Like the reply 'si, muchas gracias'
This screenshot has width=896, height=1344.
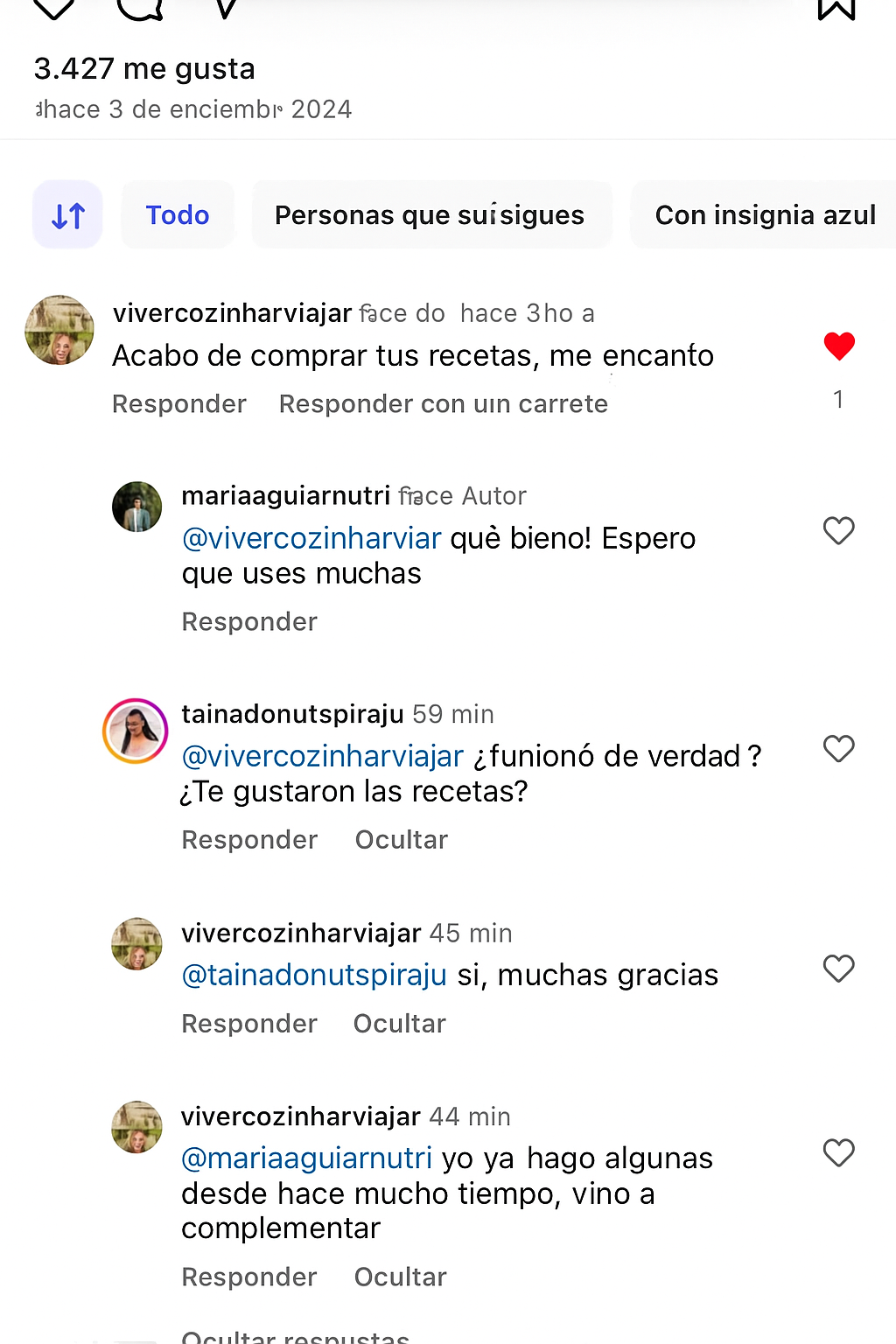pos(838,968)
